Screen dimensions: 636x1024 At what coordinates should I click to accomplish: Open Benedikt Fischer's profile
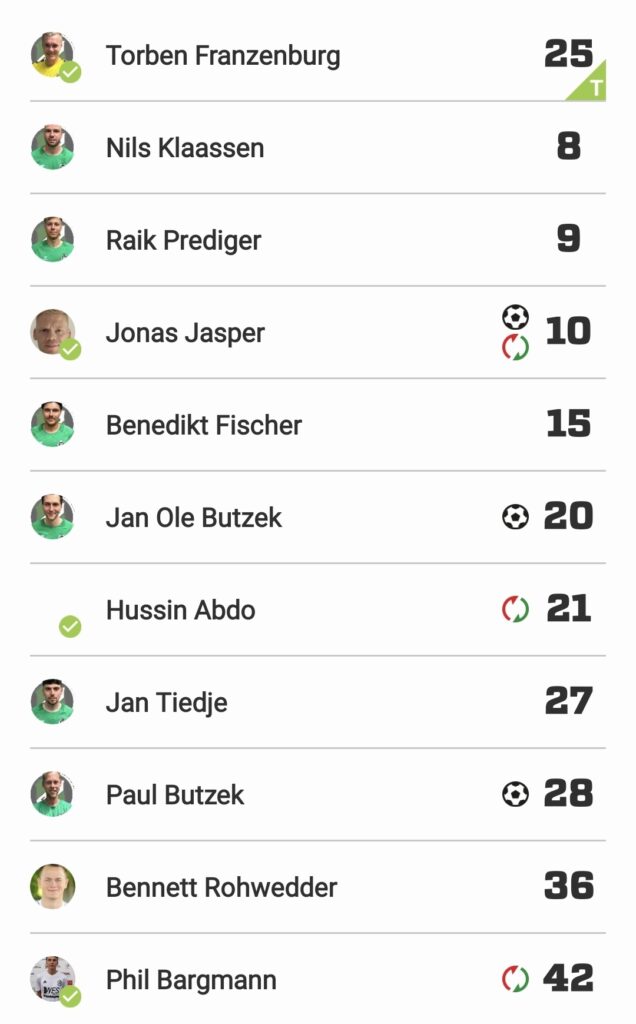[203, 425]
